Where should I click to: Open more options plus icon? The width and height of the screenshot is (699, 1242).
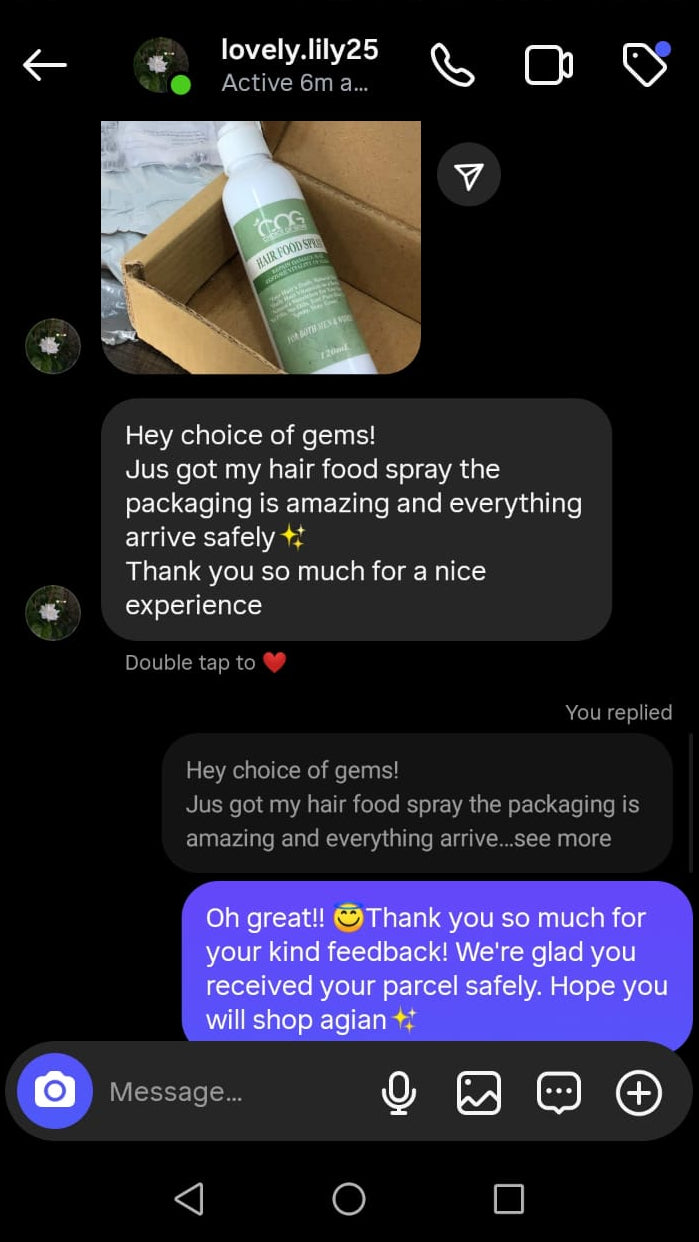[x=639, y=1092]
